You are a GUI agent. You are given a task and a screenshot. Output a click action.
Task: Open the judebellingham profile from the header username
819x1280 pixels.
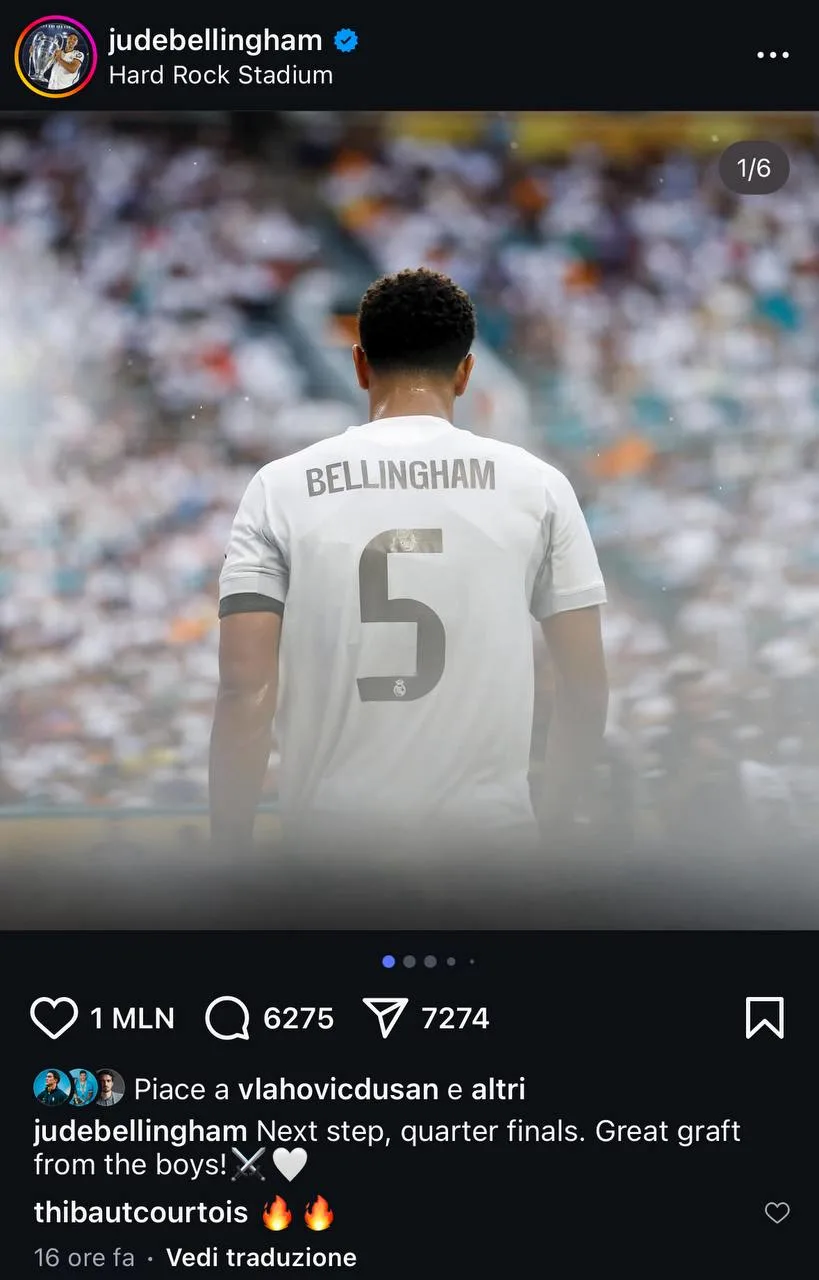[x=215, y=40]
